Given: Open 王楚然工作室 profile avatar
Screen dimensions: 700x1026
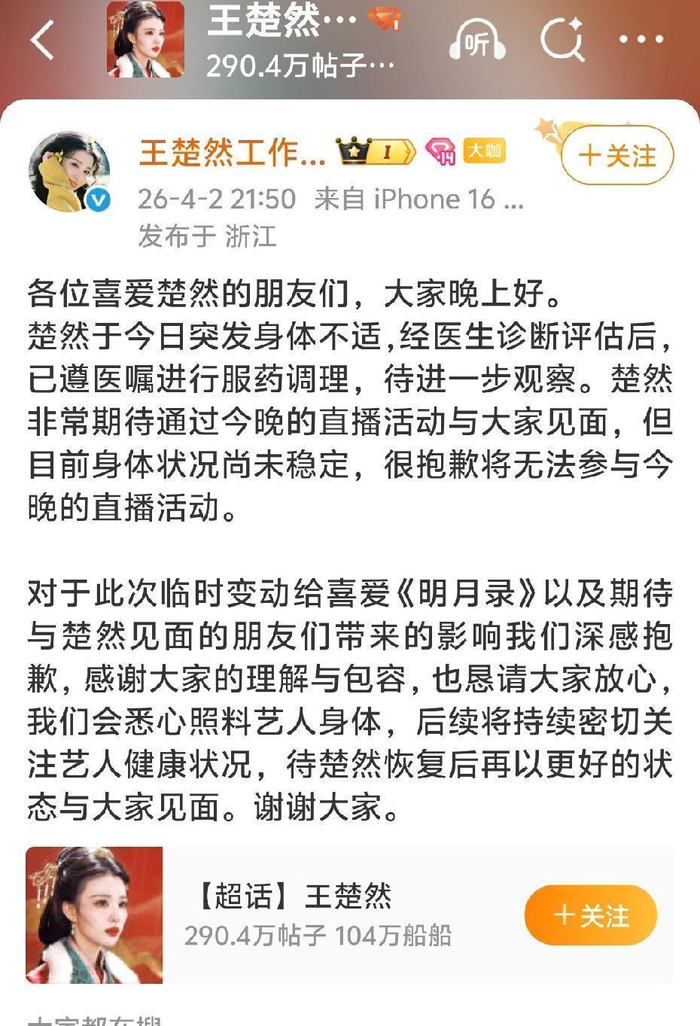Looking at the screenshot, I should pos(69,171).
